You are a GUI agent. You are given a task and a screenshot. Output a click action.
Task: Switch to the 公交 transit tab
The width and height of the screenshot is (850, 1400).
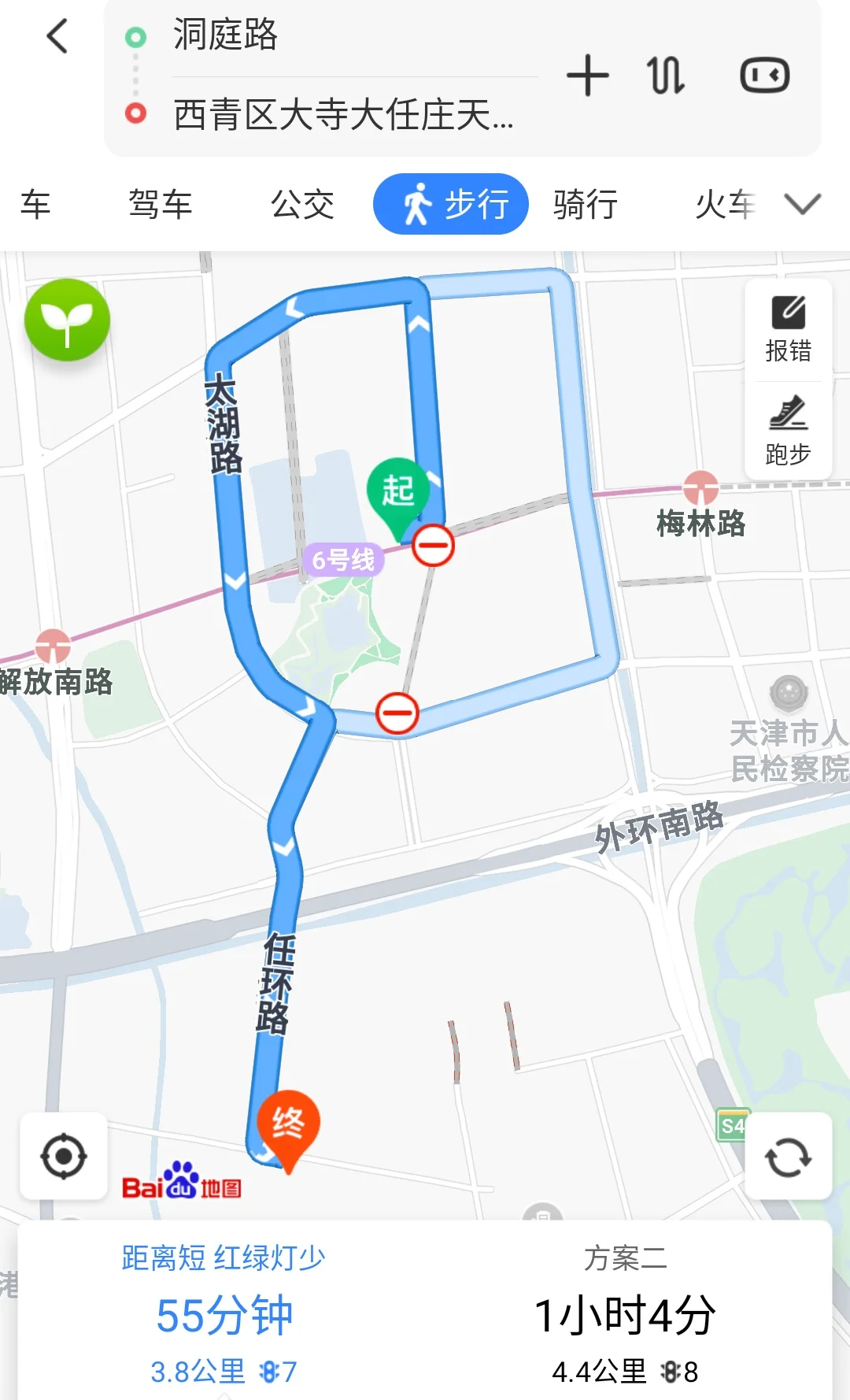coord(302,203)
